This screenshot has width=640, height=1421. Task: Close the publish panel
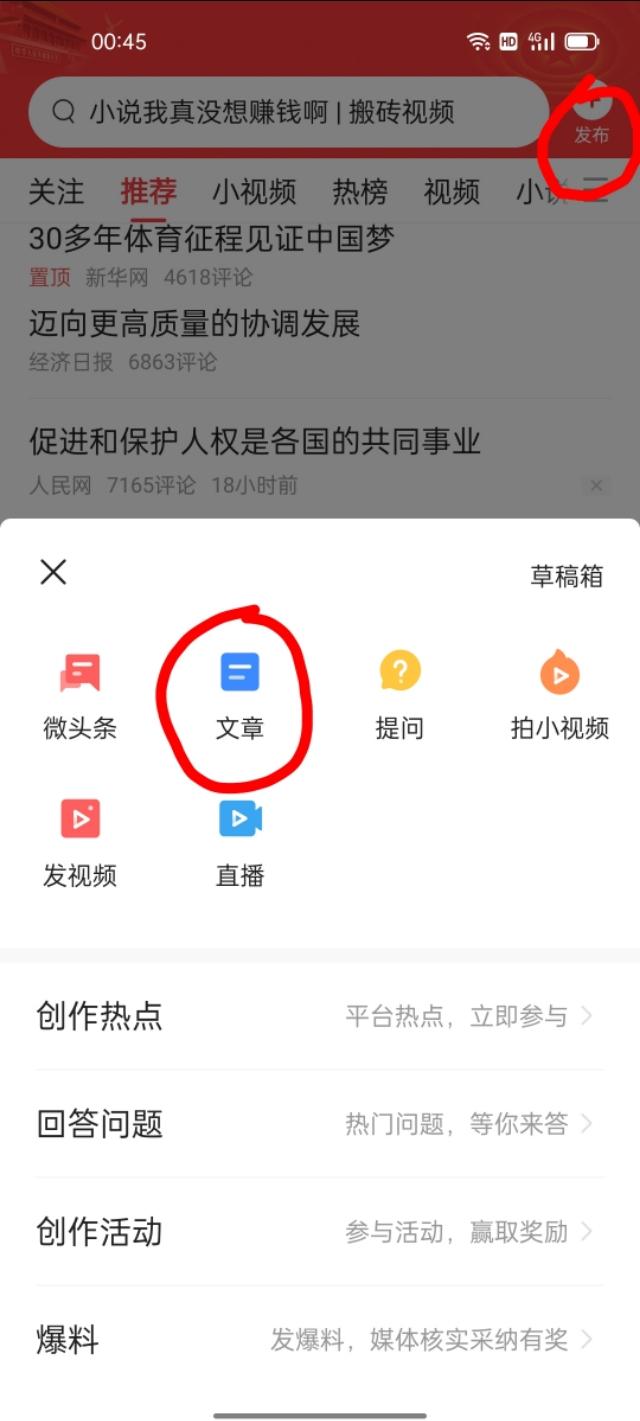[53, 572]
